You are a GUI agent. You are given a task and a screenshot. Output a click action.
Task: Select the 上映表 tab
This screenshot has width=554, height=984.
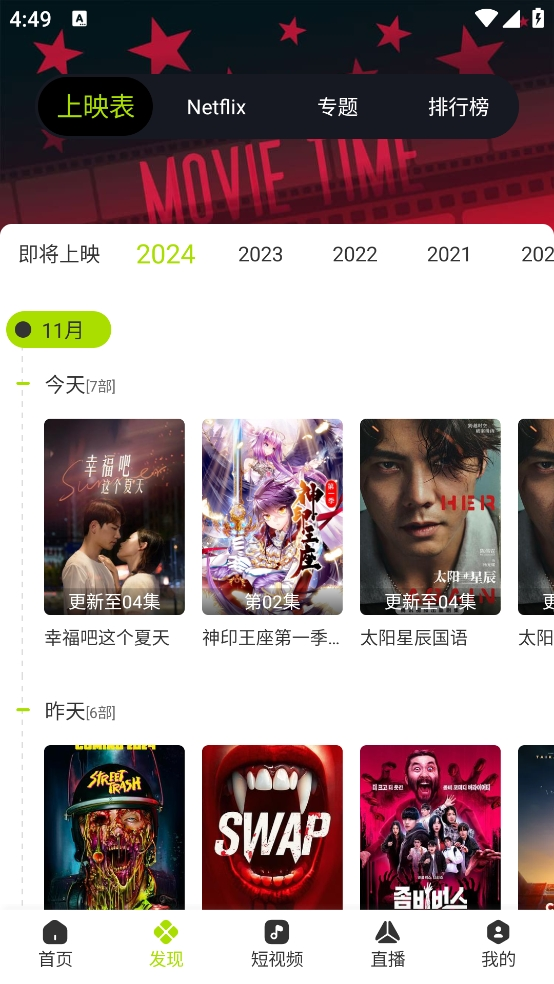(x=95, y=107)
